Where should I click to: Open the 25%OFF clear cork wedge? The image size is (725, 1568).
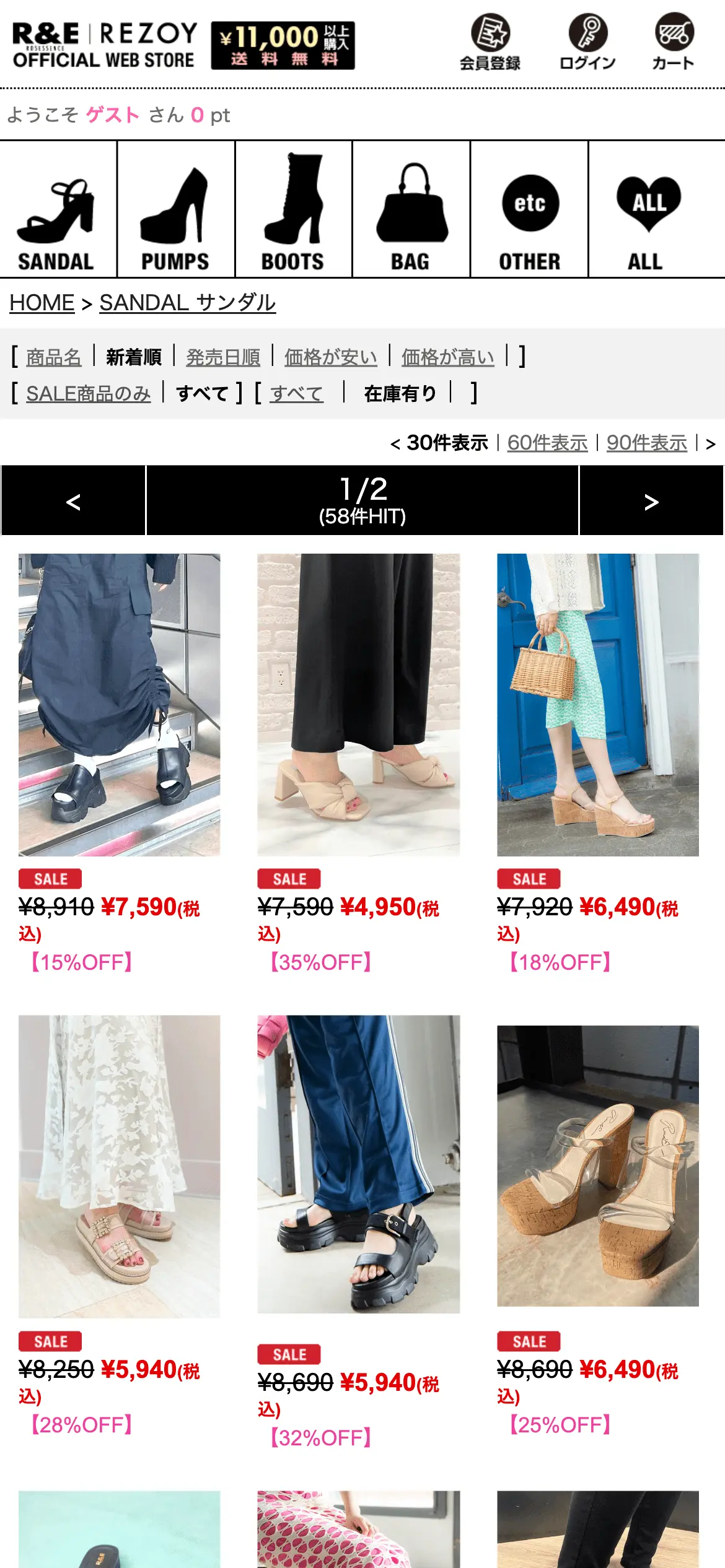597,1165
